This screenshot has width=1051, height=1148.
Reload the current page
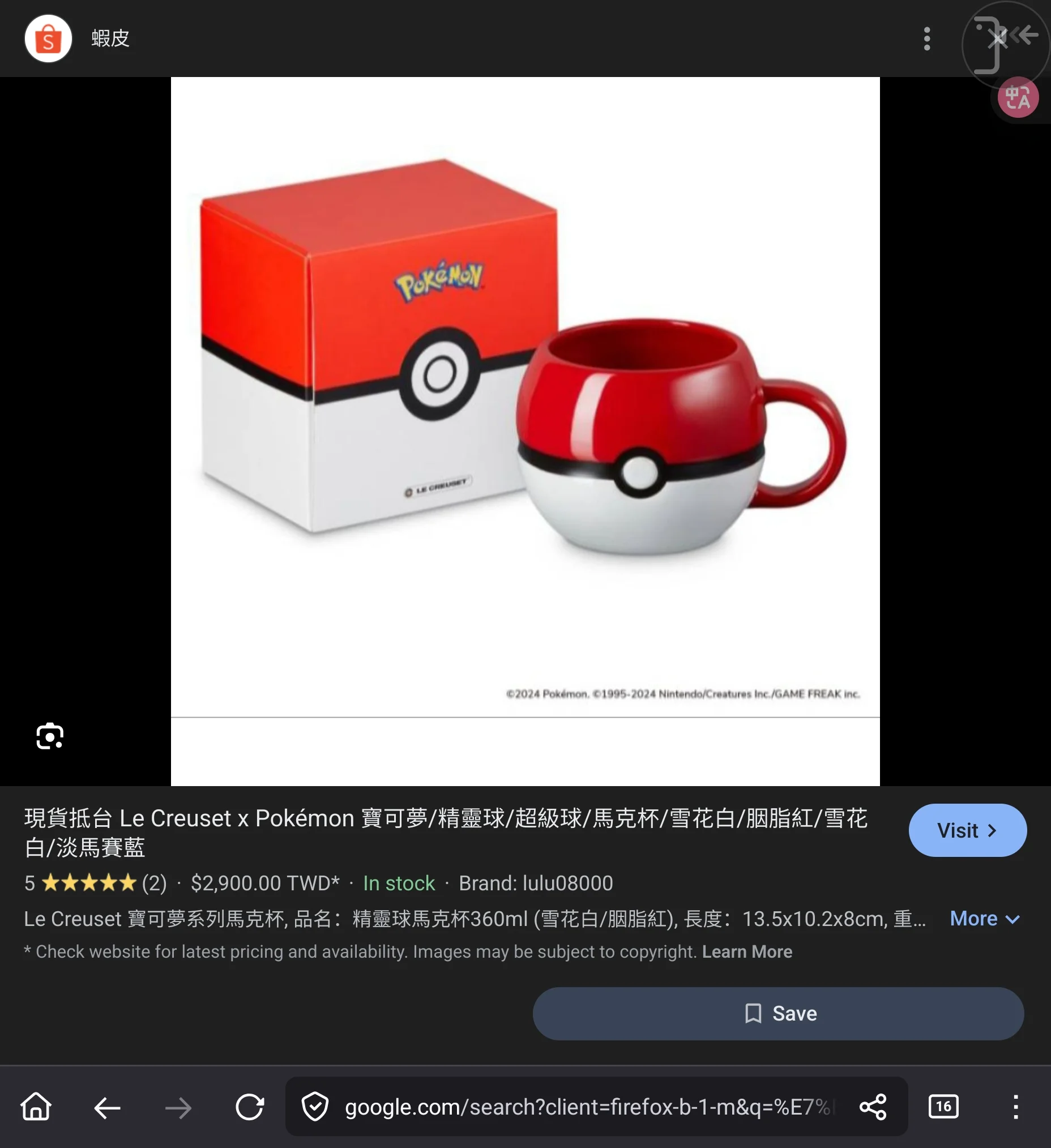coord(249,1107)
